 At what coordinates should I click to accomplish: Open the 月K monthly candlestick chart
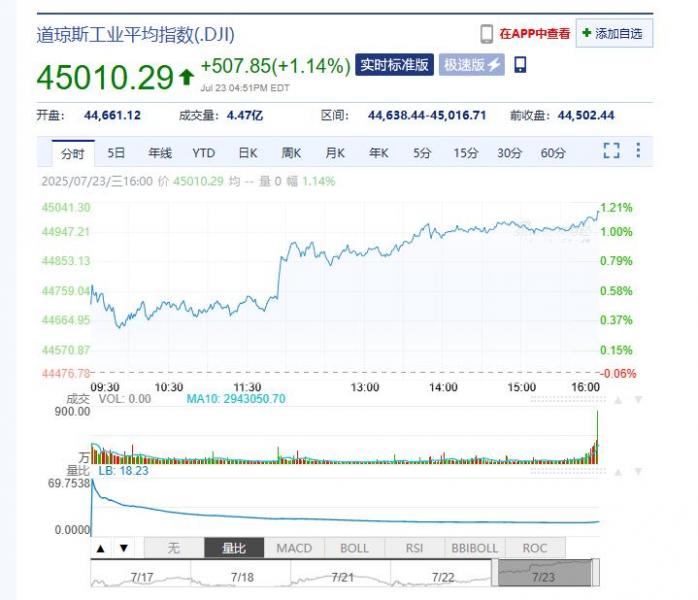pos(334,153)
